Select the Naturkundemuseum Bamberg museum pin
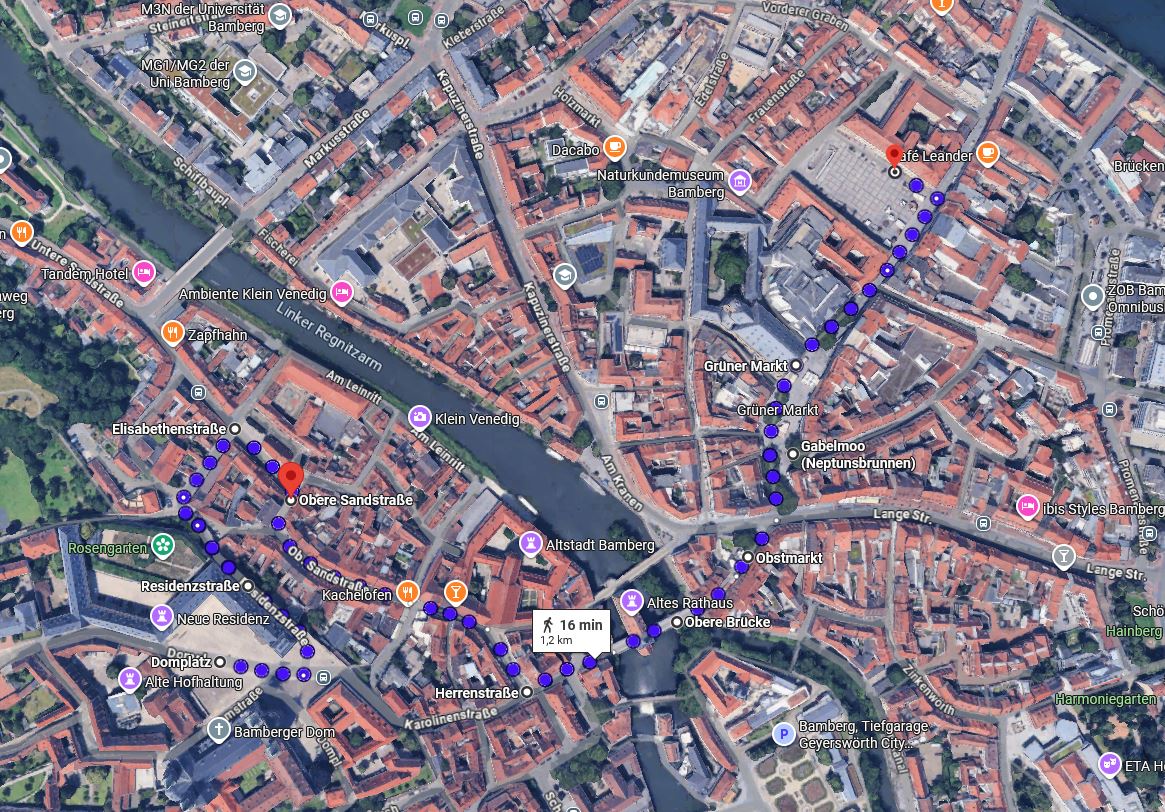Screen dimensions: 1165x812 pyautogui.click(x=739, y=181)
